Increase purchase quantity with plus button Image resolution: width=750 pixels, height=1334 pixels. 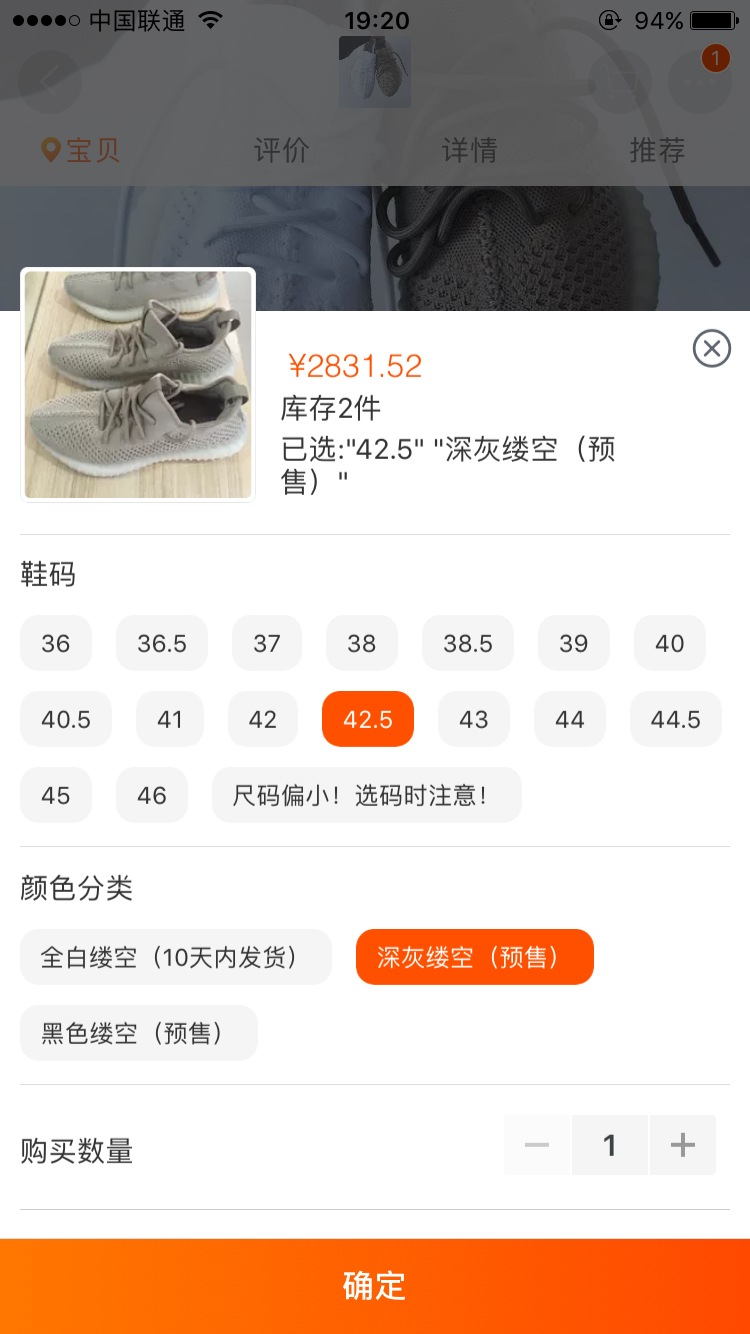tap(683, 1145)
